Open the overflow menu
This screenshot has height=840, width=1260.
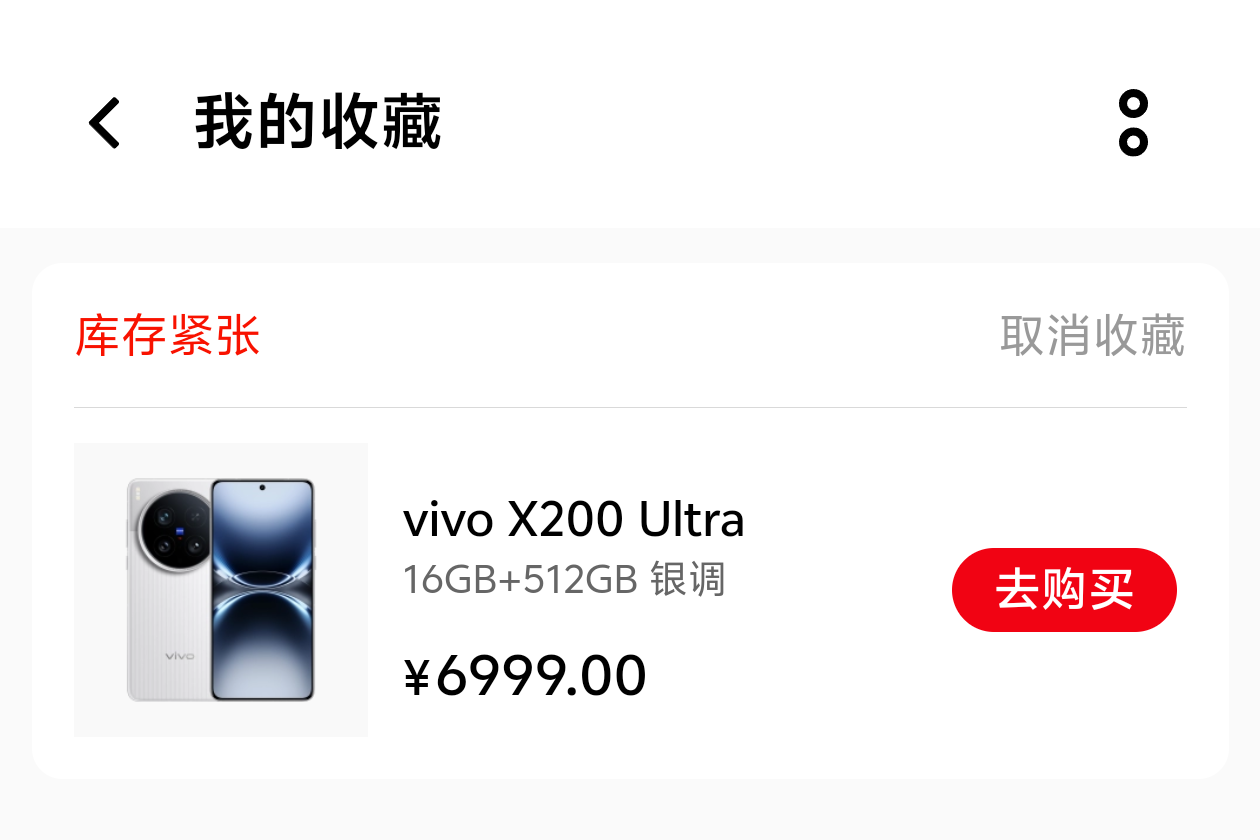click(1132, 123)
